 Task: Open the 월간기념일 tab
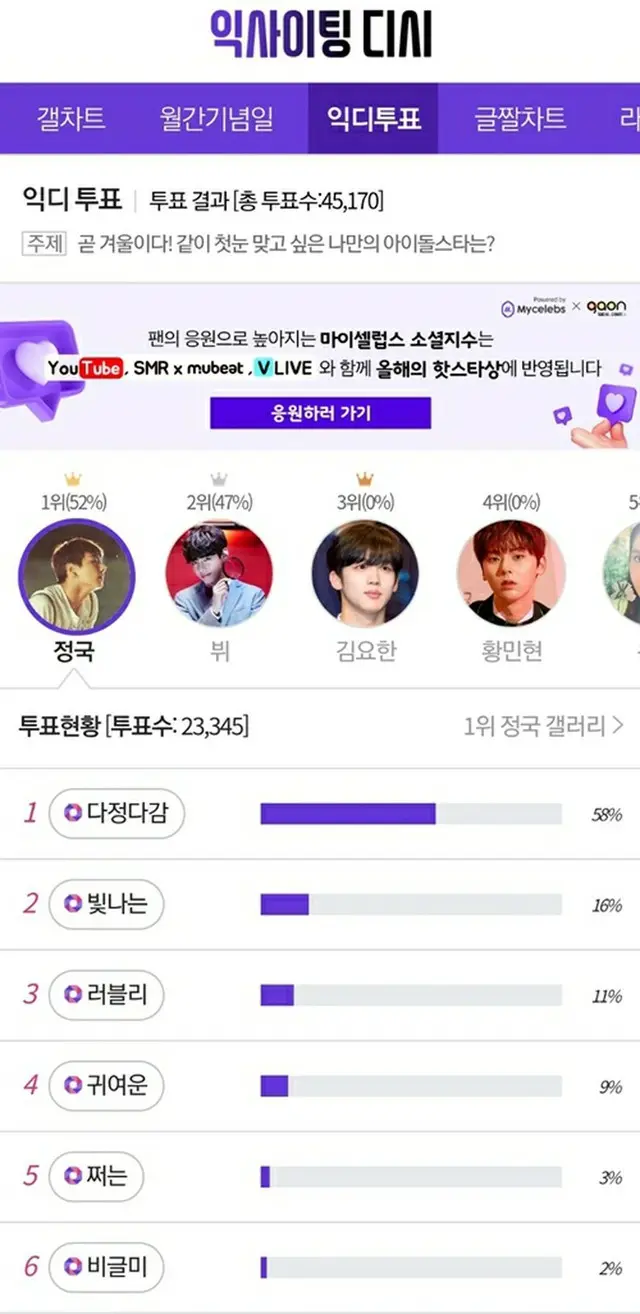216,119
